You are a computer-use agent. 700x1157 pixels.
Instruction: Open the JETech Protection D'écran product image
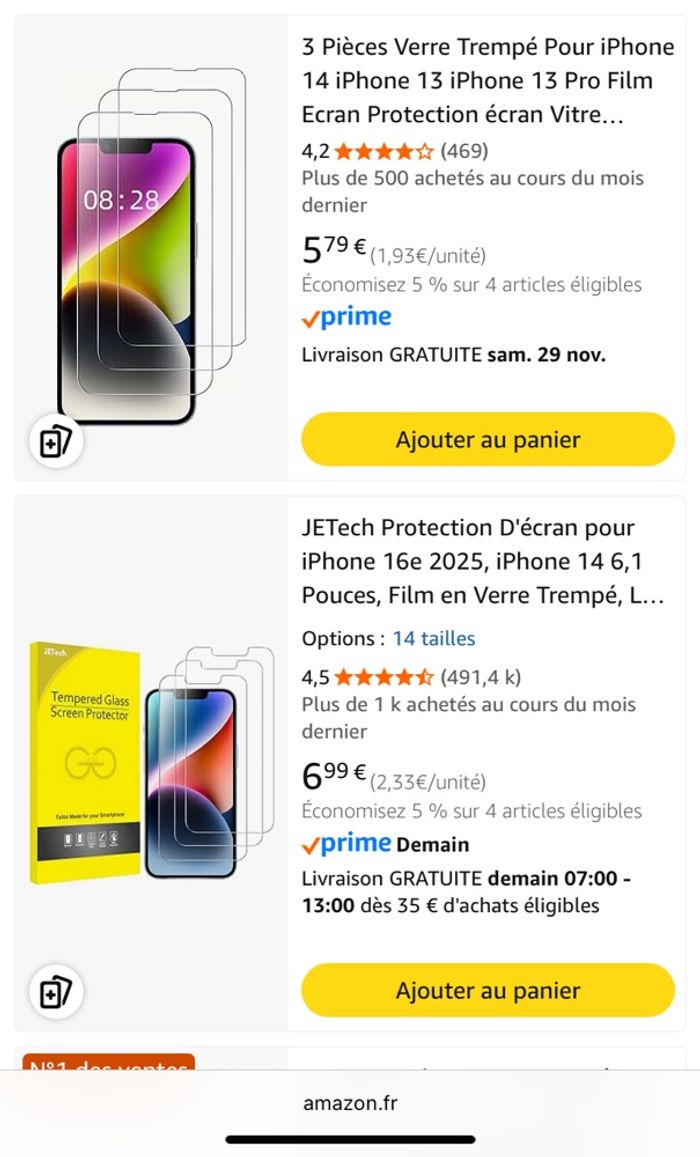pyautogui.click(x=150, y=762)
